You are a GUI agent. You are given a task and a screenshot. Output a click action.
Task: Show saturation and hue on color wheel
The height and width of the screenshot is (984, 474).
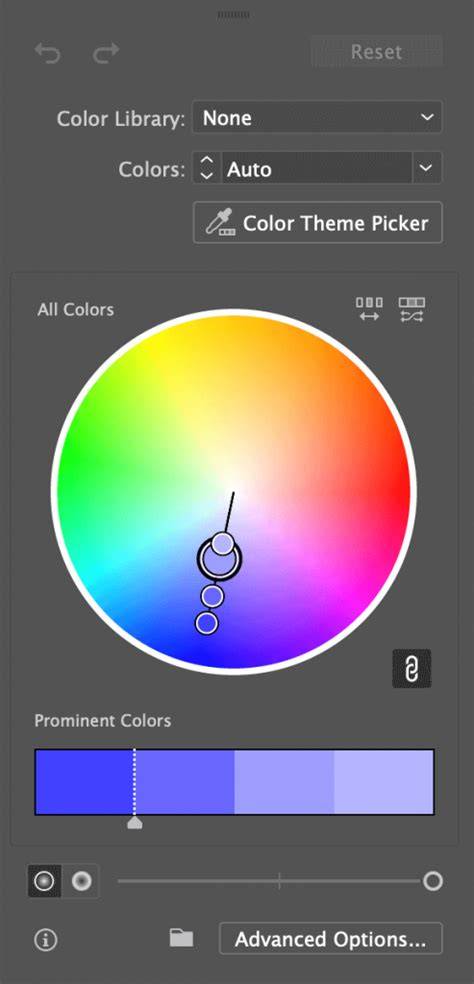(x=45, y=882)
